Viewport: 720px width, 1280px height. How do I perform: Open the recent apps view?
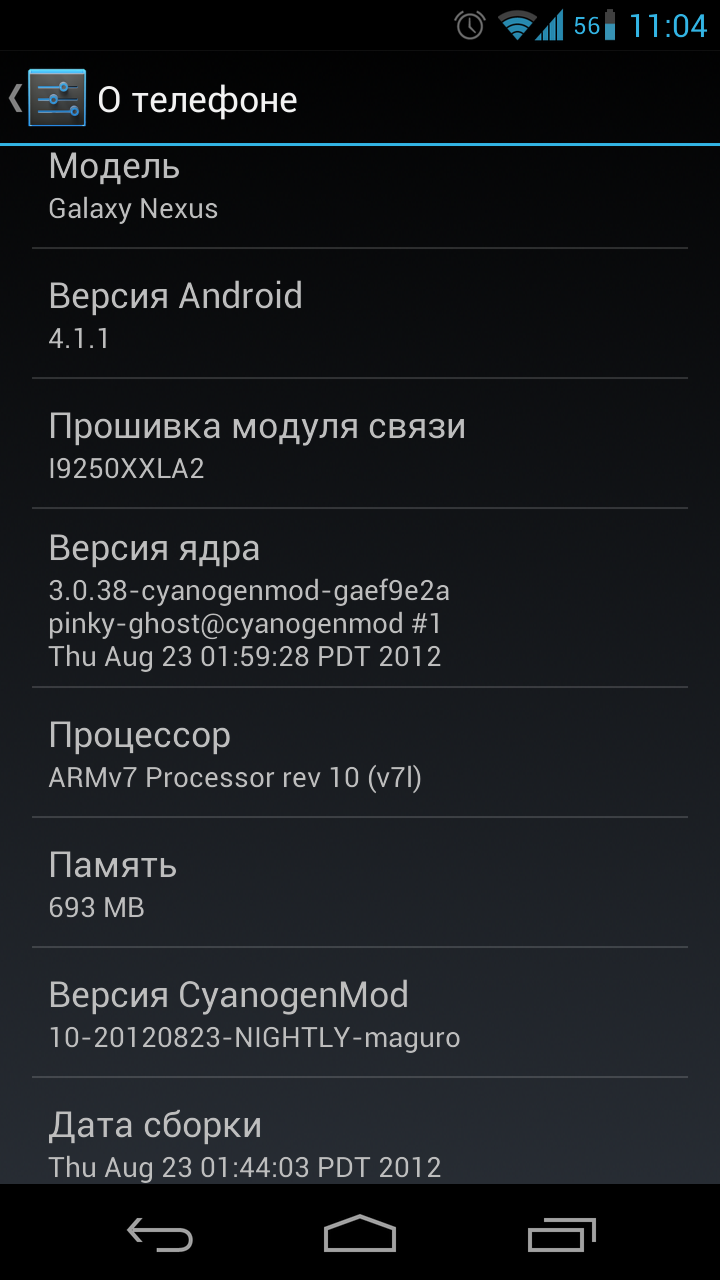[x=561, y=1234]
